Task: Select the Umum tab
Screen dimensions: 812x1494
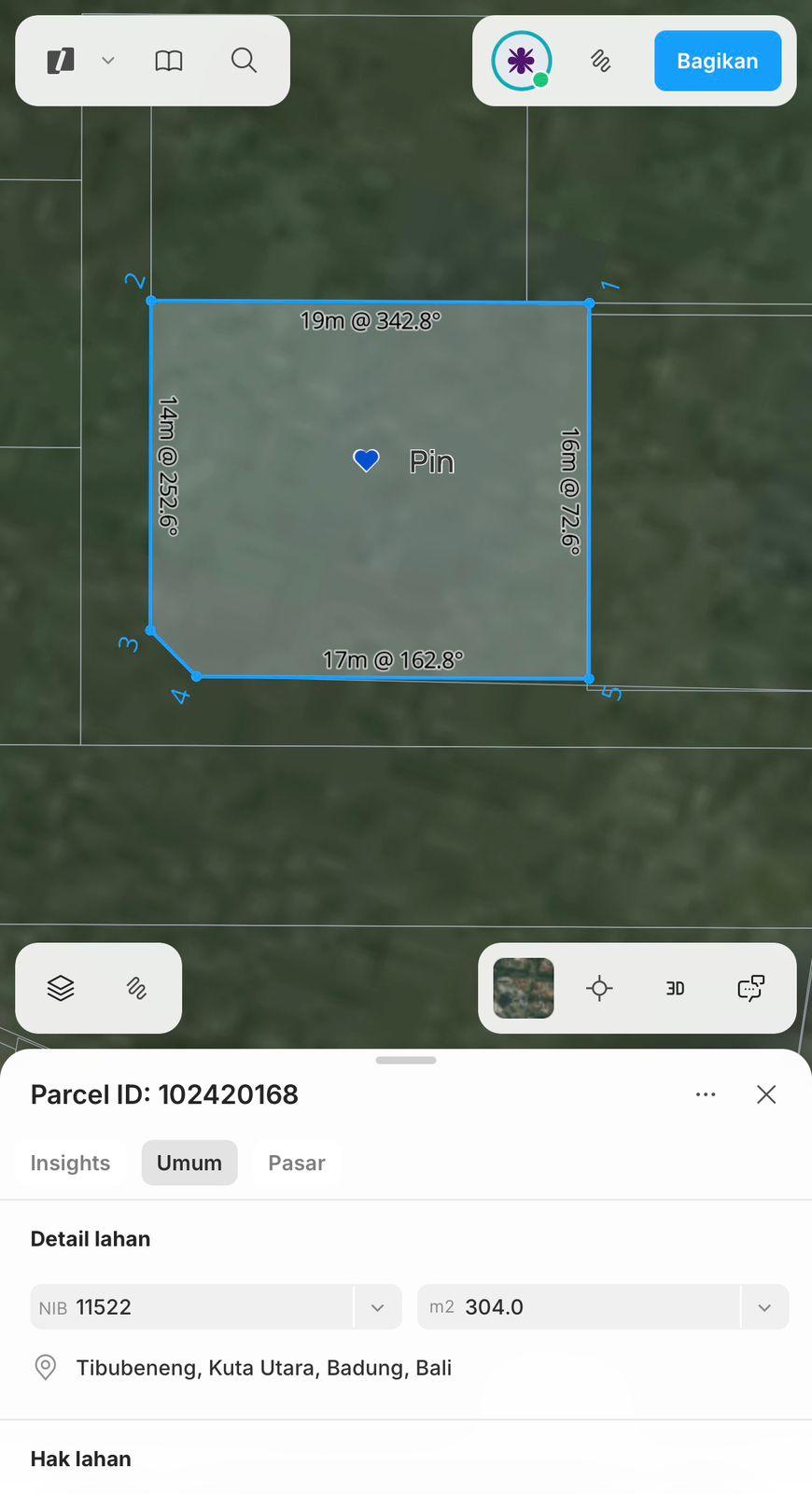Action: (x=189, y=1163)
